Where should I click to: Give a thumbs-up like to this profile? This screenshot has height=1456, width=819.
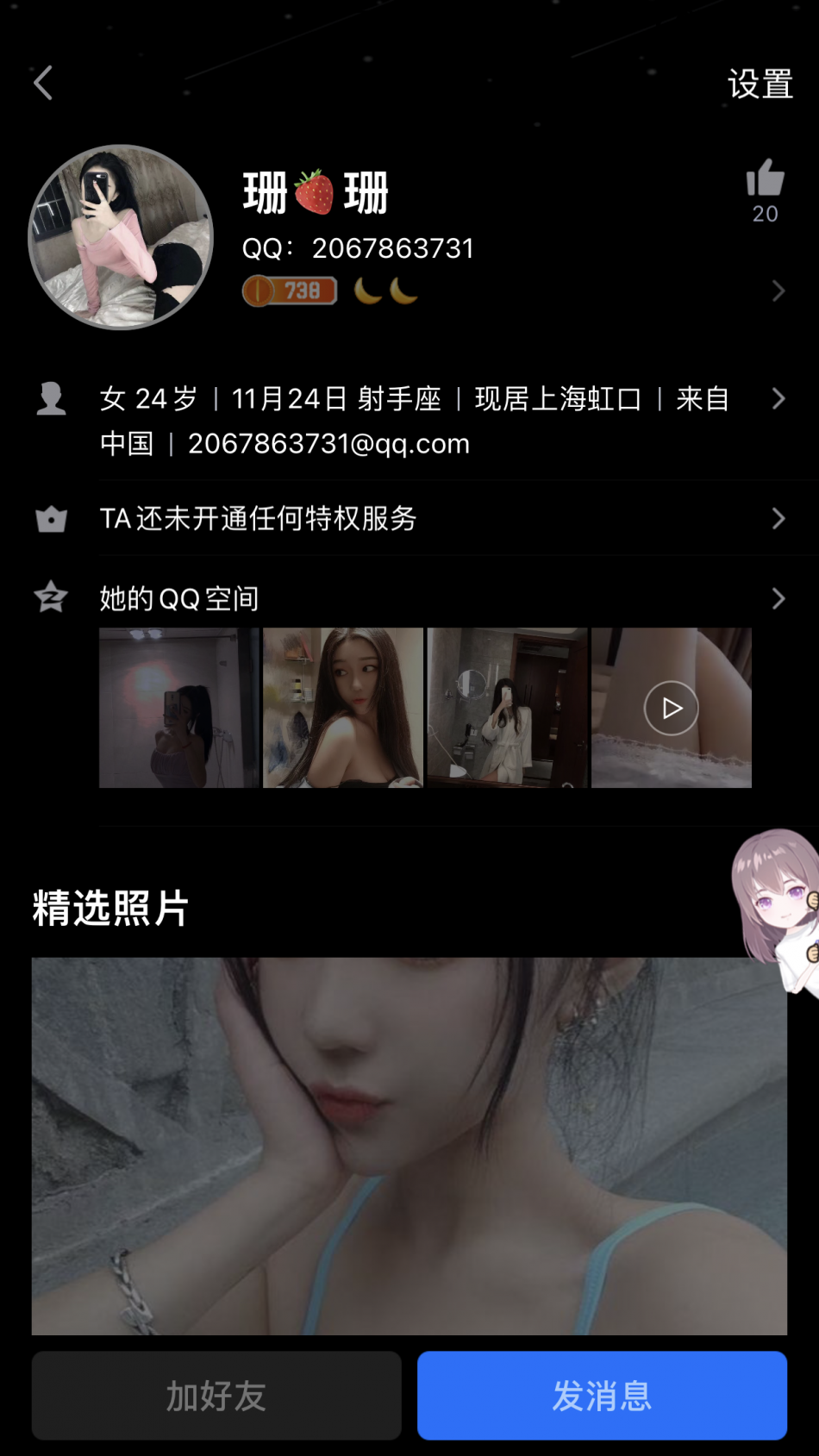point(765,180)
